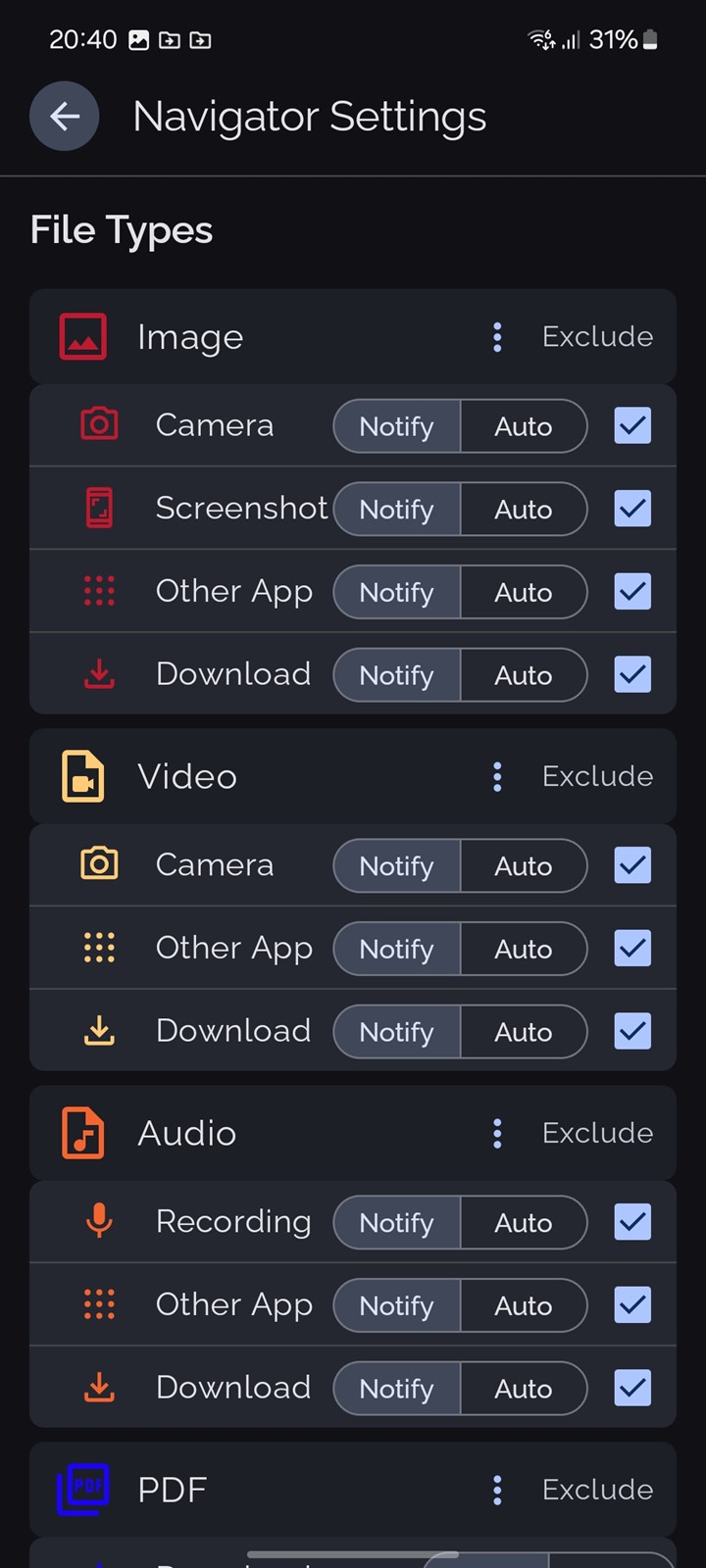
Task: Tap Exclude next to Audio
Action: pos(597,1133)
